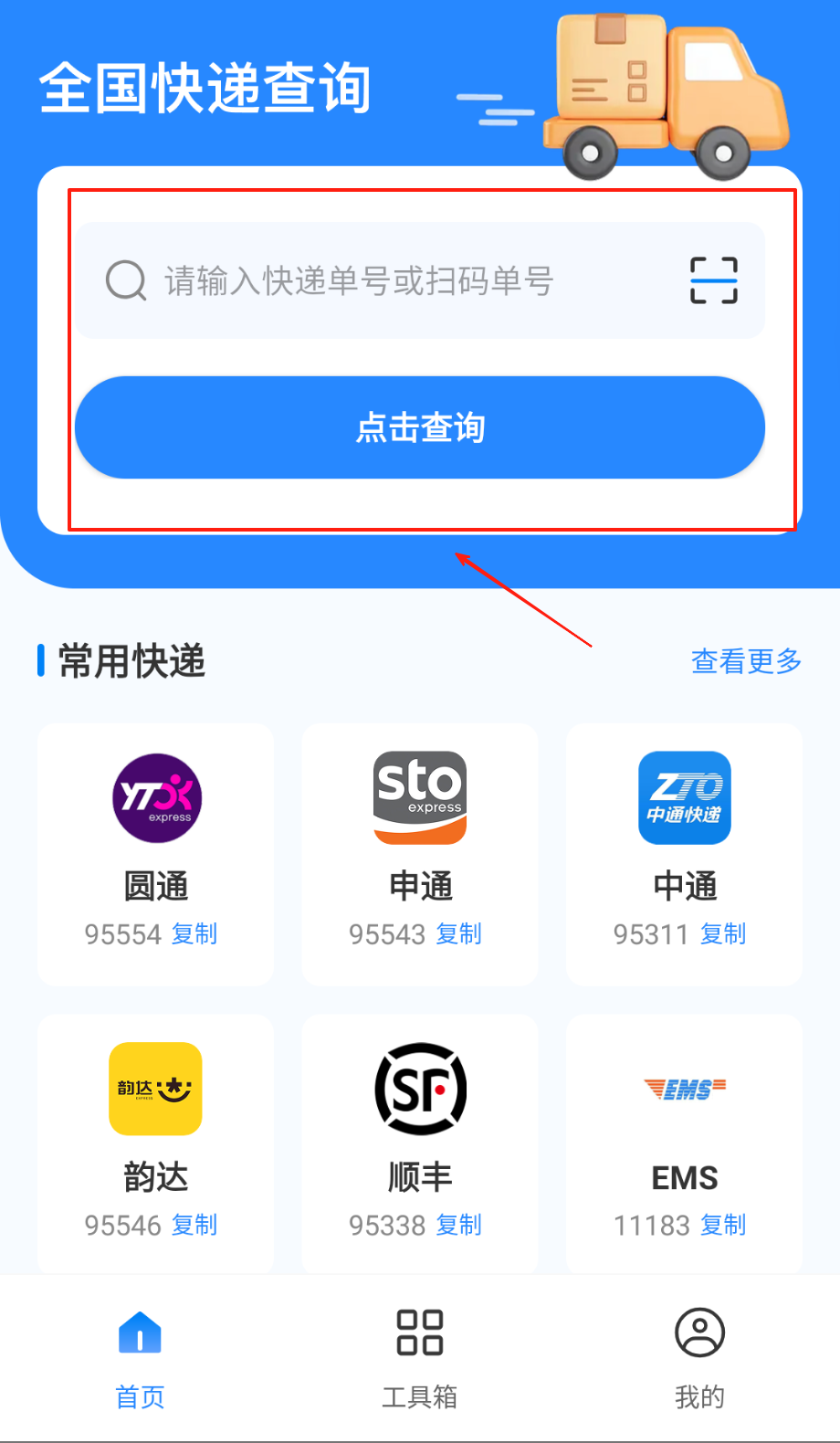
Task: Open 查看更多 for more couriers
Action: (746, 660)
